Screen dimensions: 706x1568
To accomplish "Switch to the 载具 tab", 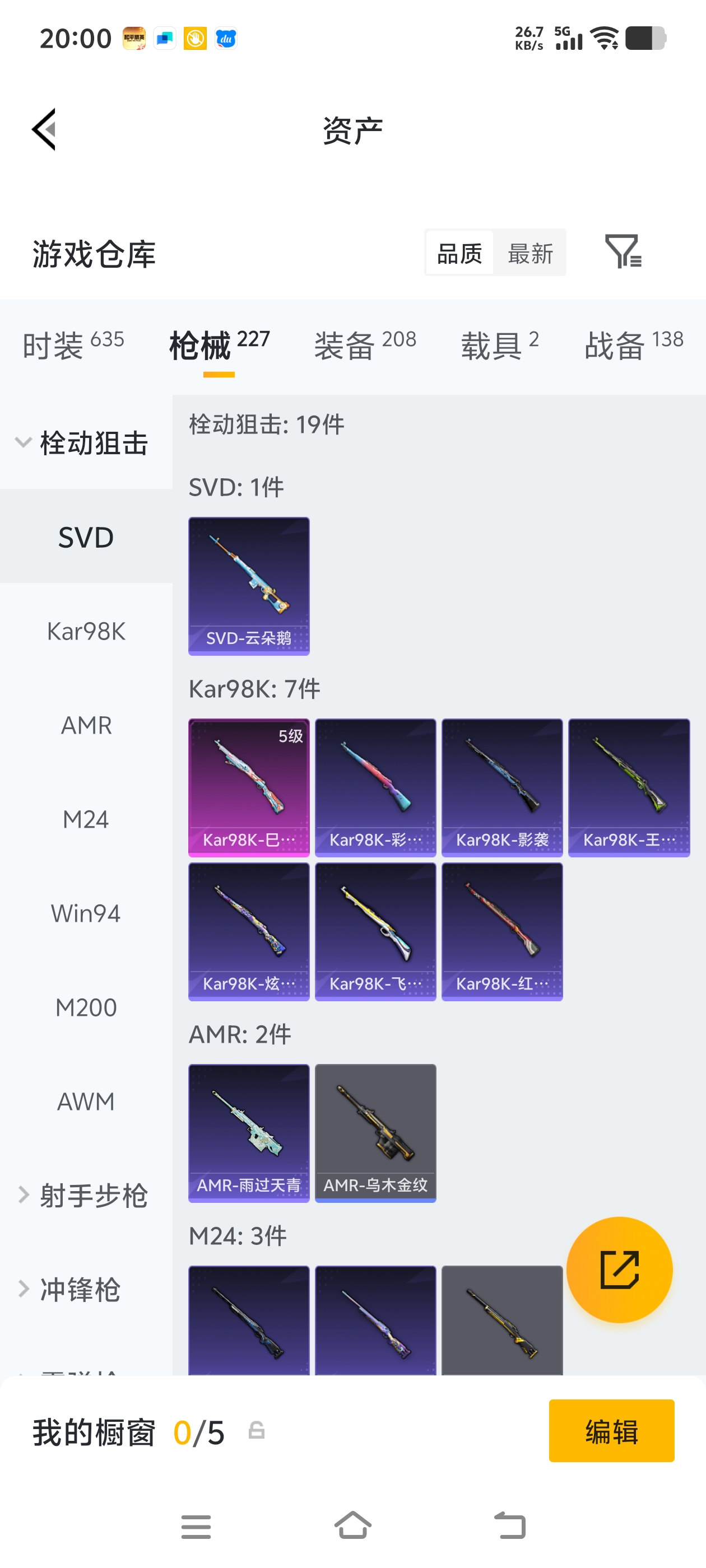I will tap(499, 346).
